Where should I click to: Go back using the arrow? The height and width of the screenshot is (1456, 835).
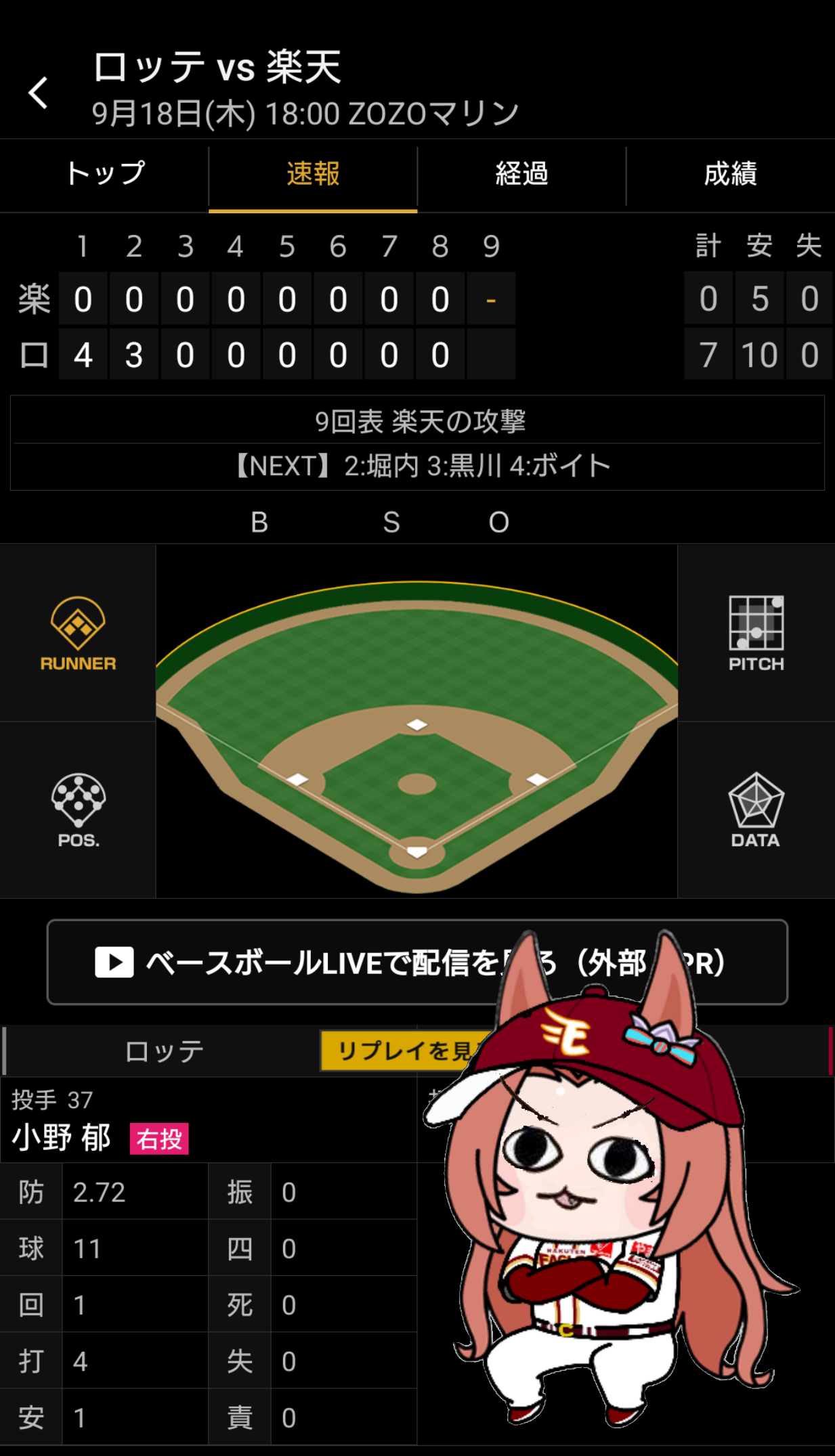38,93
